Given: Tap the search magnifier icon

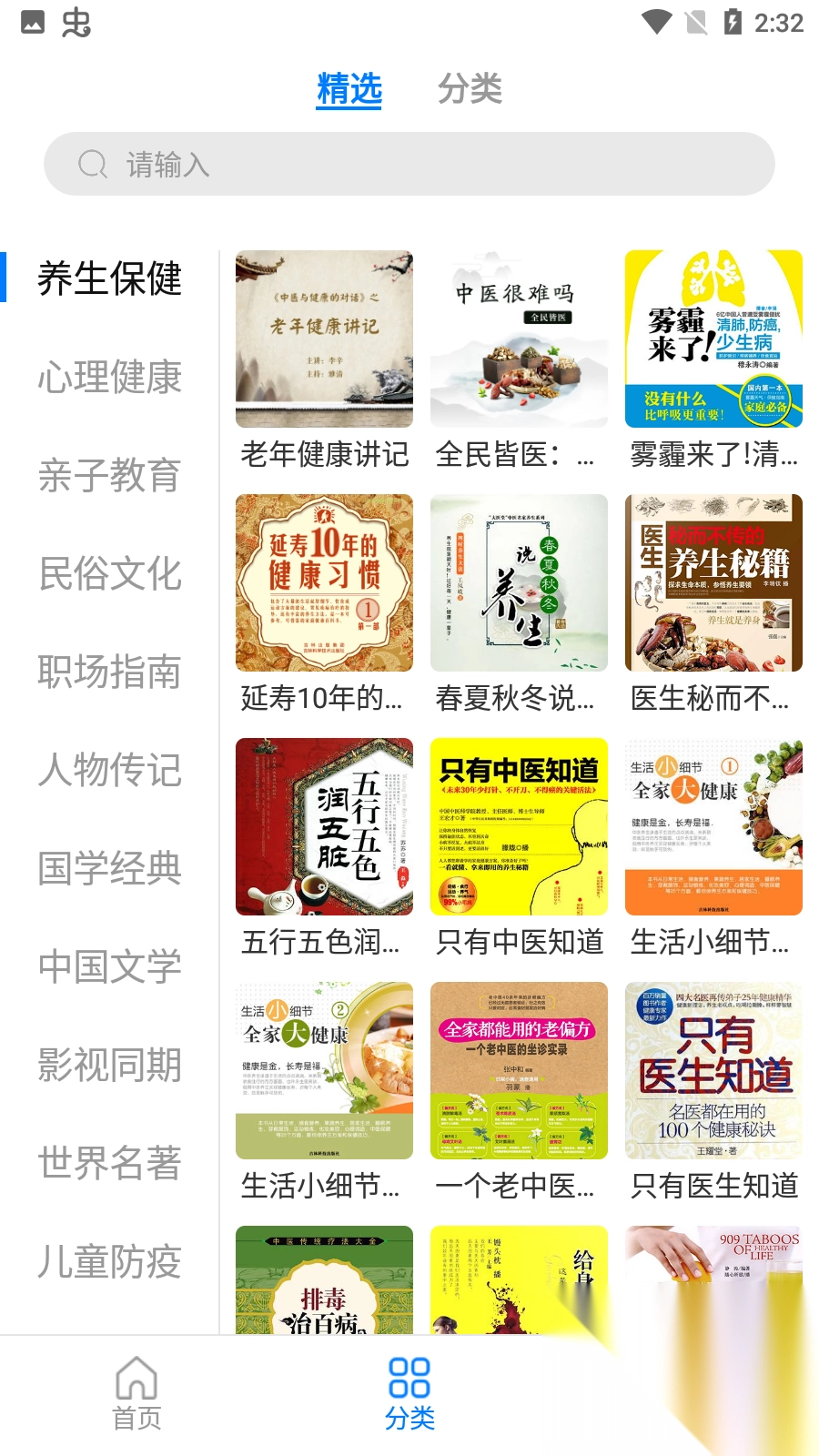Looking at the screenshot, I should coord(94,165).
